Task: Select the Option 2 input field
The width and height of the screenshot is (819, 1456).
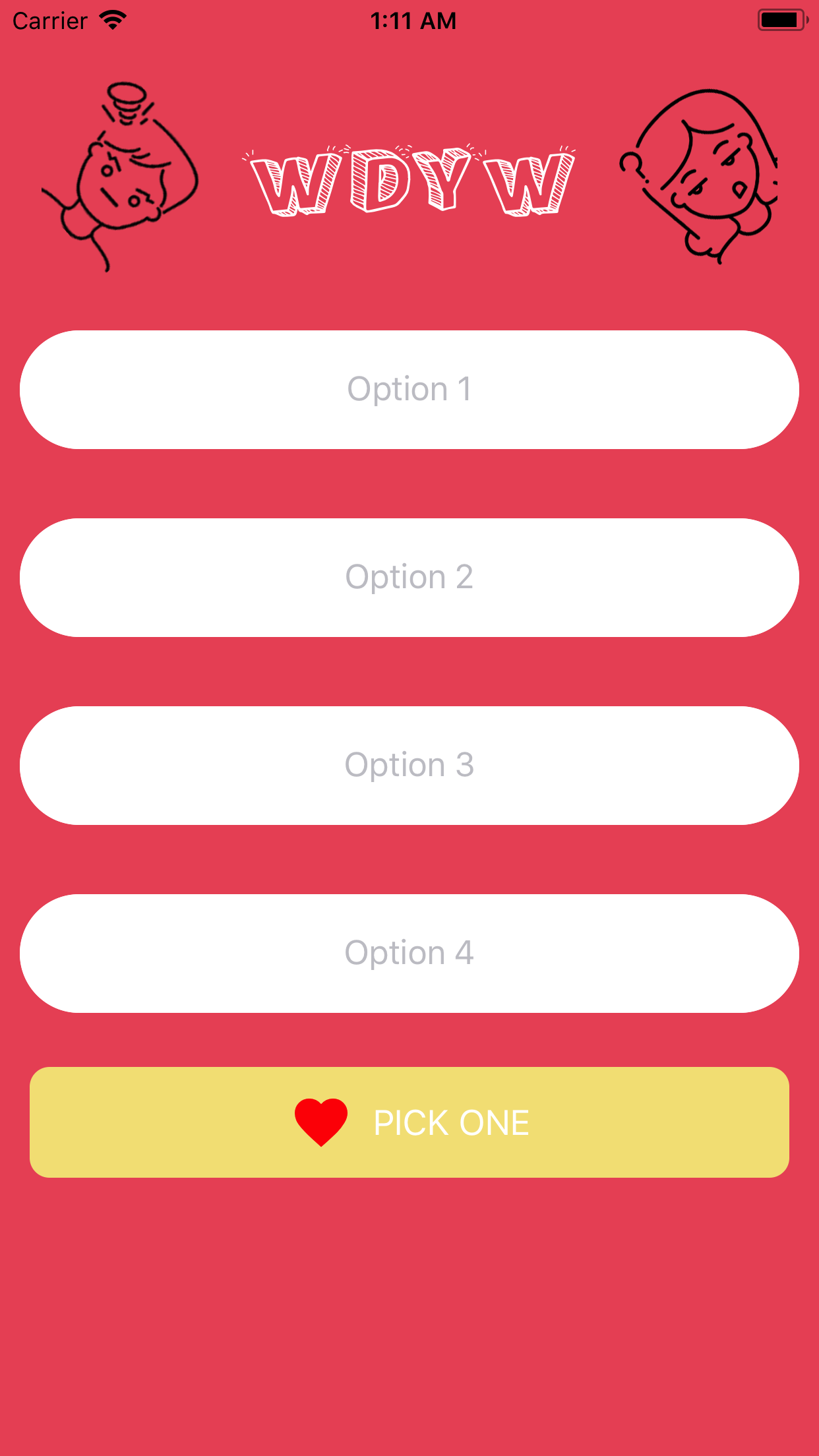Action: coord(409,578)
